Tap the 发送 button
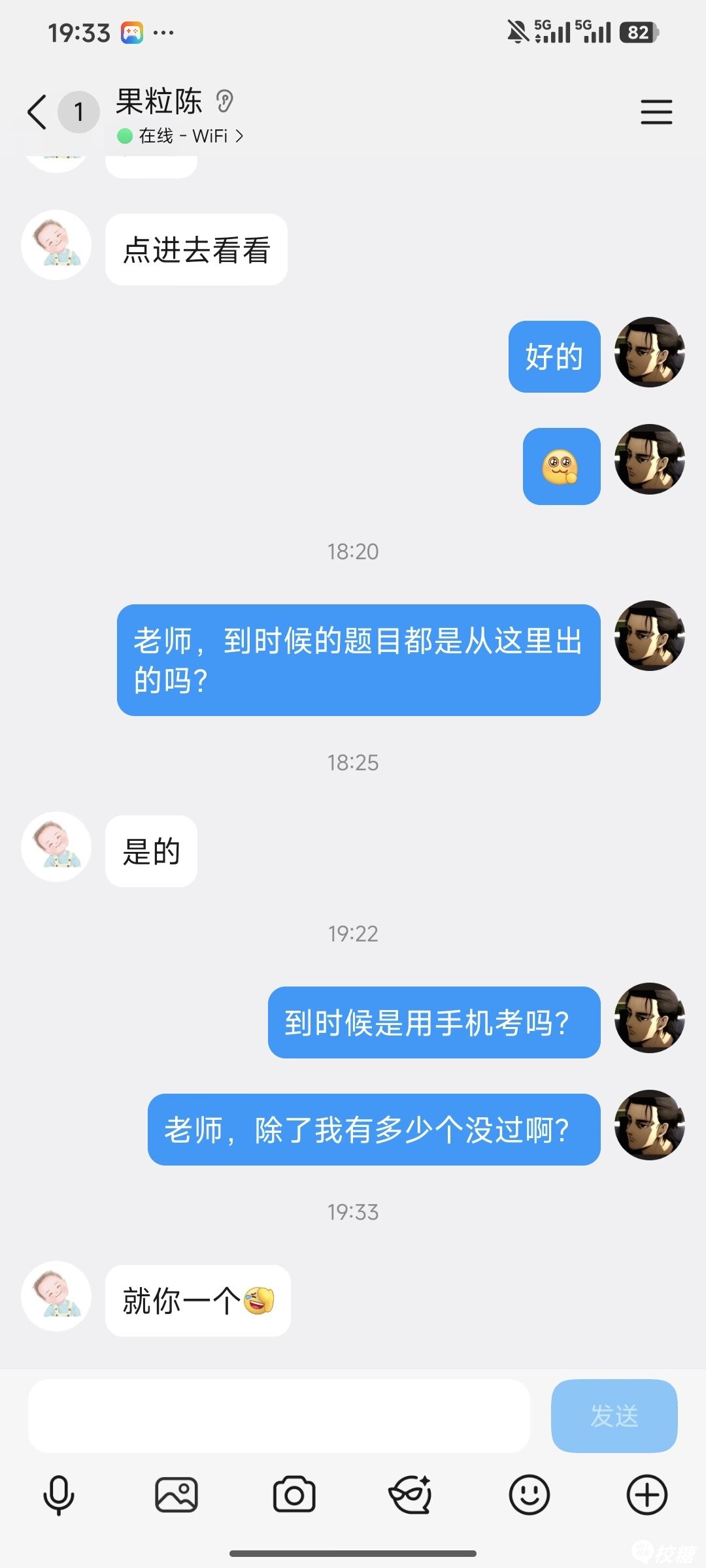The height and width of the screenshot is (1568, 706). (614, 1416)
